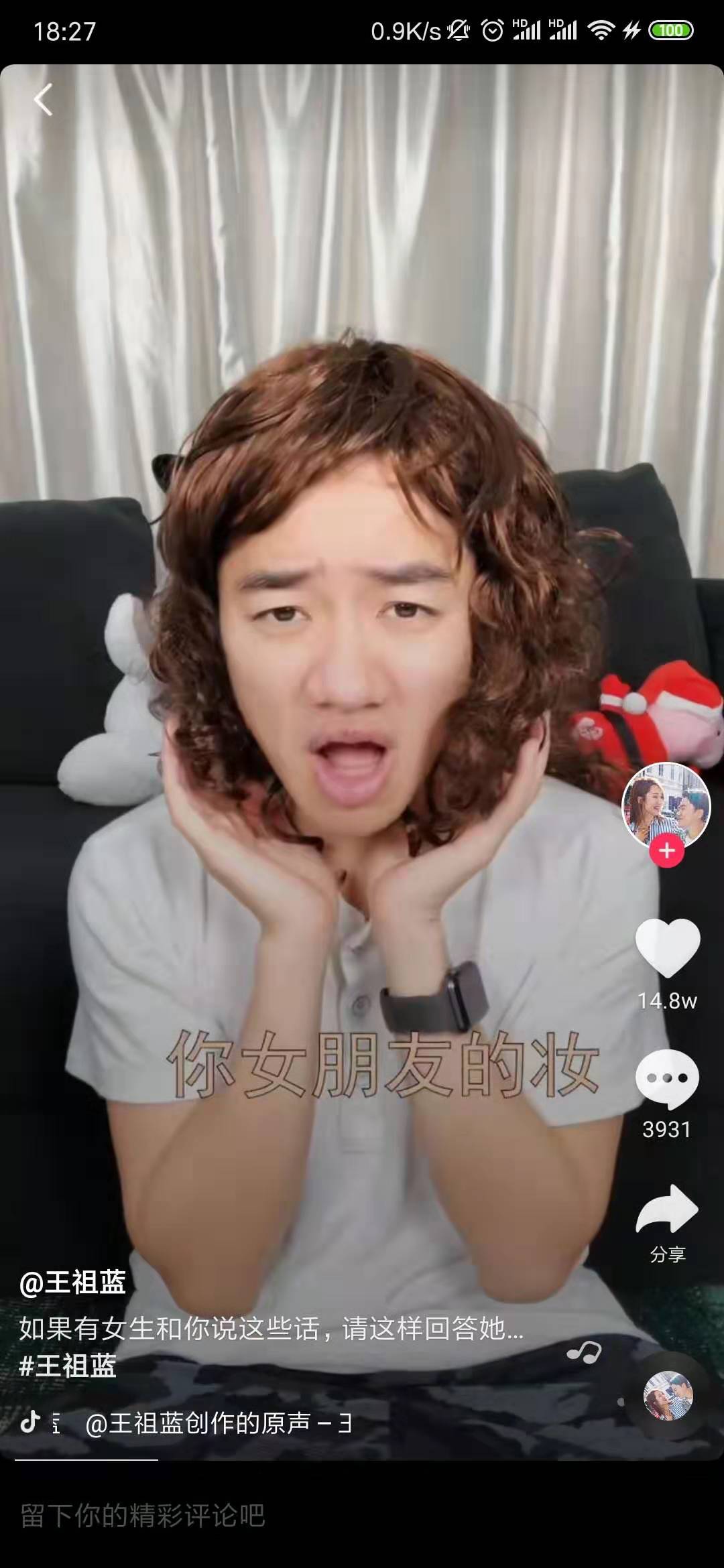This screenshot has width=724, height=1568.
Task: Open the comments bubble
Action: 667,1079
